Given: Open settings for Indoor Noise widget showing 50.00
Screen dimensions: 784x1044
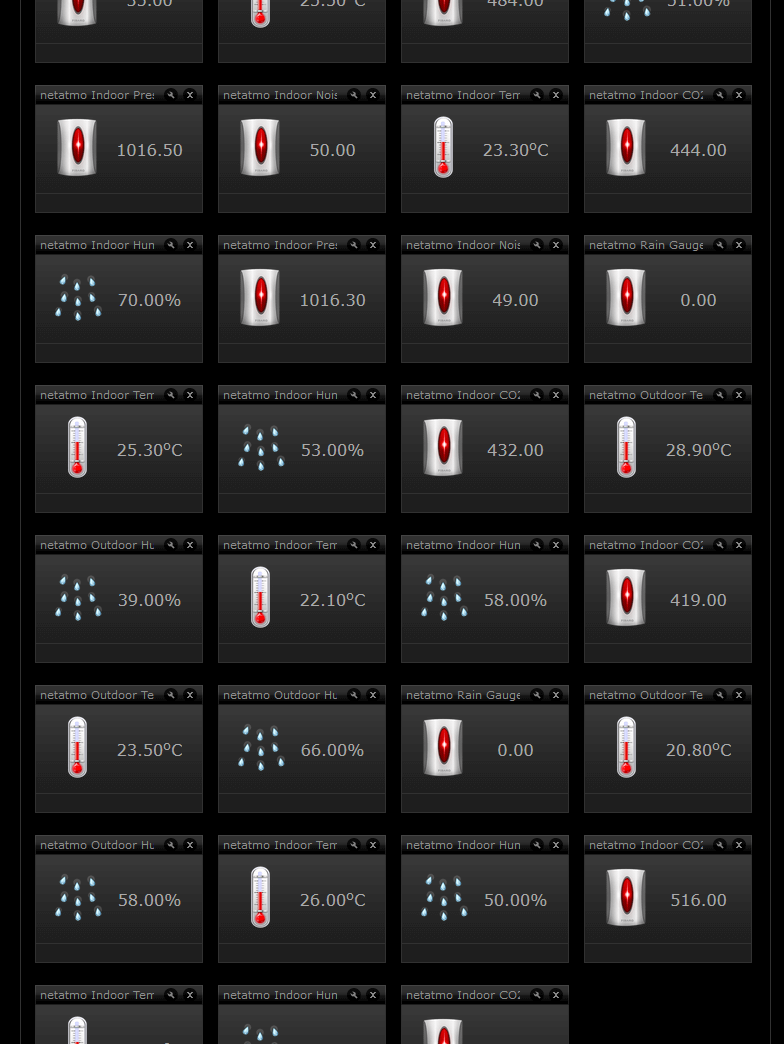Looking at the screenshot, I should (354, 95).
